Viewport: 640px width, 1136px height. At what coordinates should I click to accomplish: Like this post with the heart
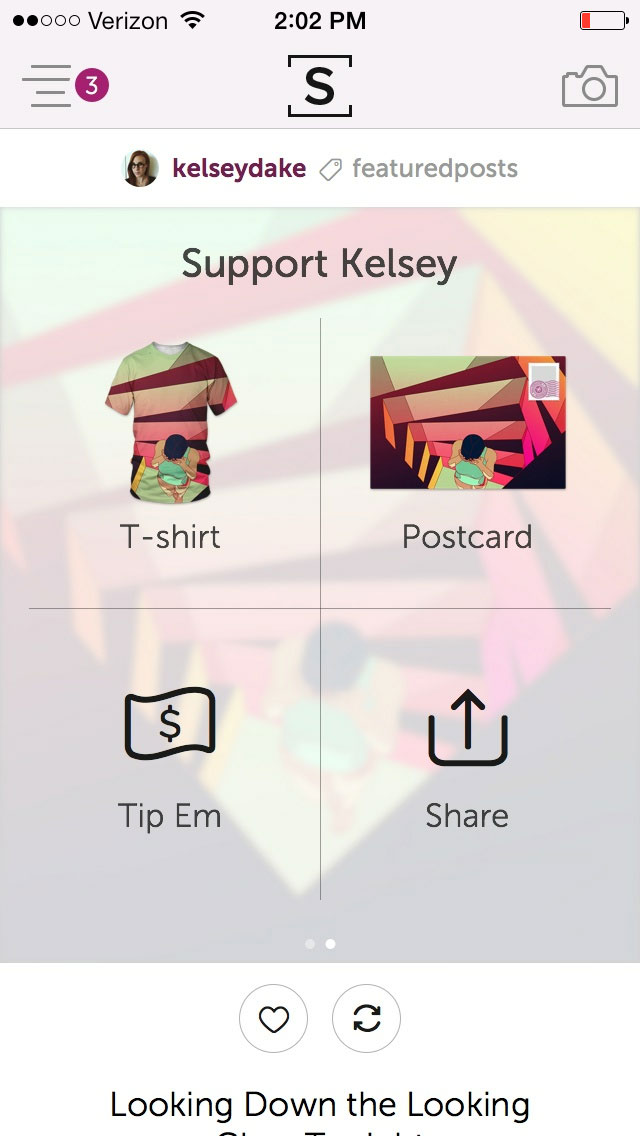[273, 1019]
